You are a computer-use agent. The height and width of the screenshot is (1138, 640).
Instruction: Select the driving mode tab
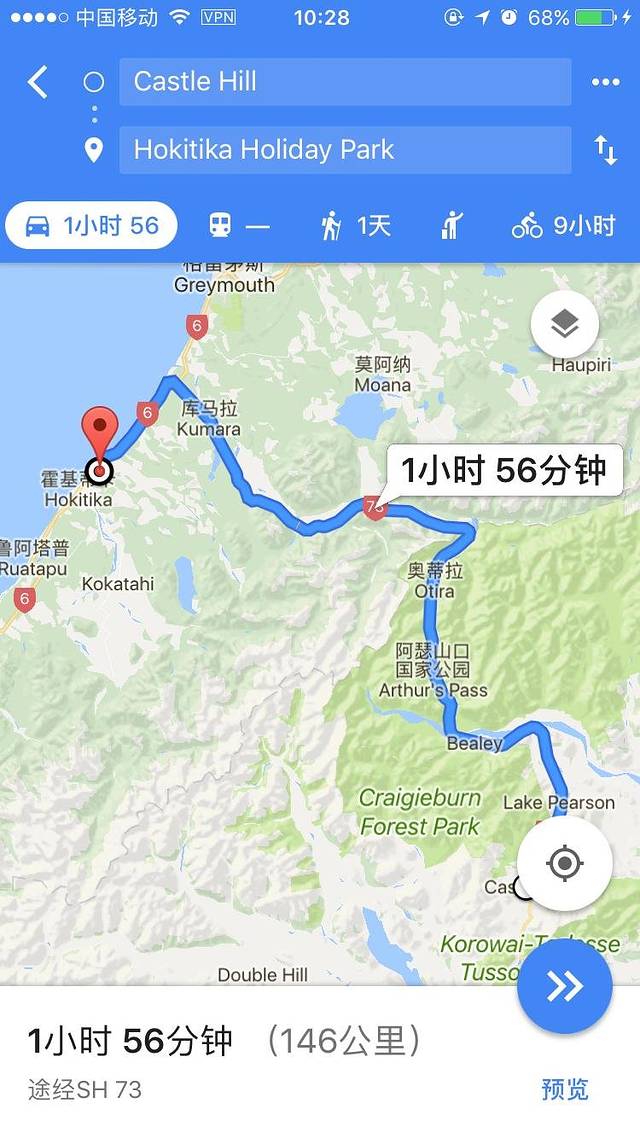[91, 226]
